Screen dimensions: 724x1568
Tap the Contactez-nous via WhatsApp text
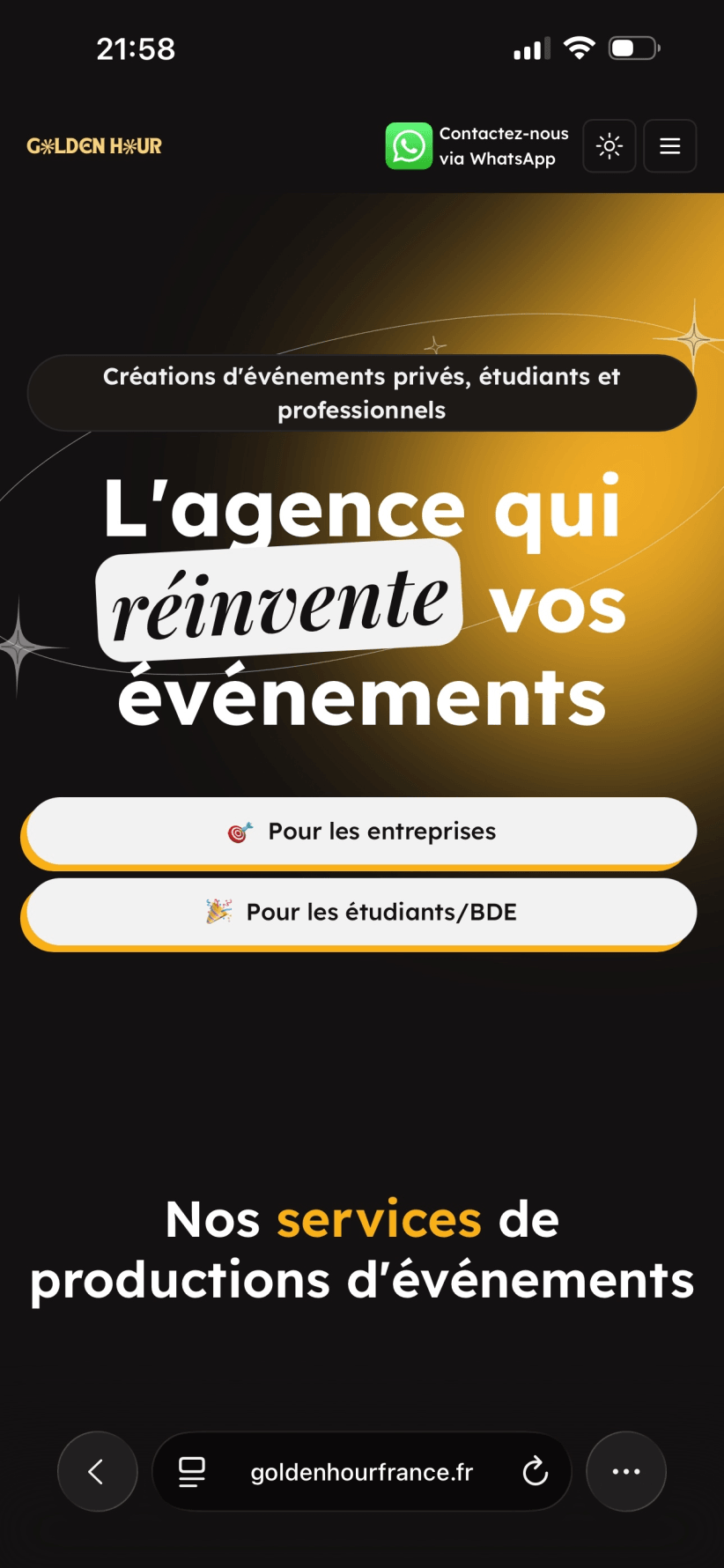point(504,145)
